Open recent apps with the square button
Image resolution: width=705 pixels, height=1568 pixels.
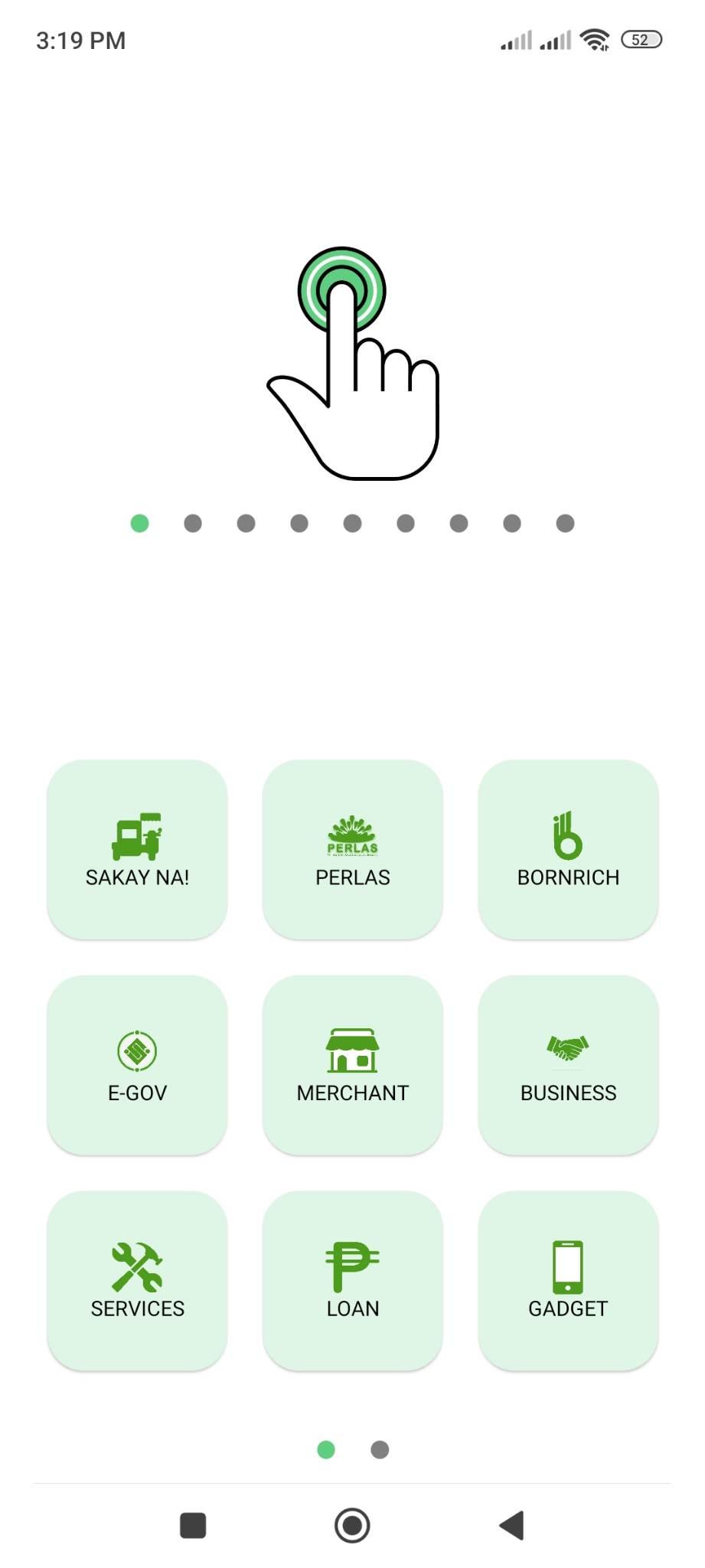[193, 1525]
